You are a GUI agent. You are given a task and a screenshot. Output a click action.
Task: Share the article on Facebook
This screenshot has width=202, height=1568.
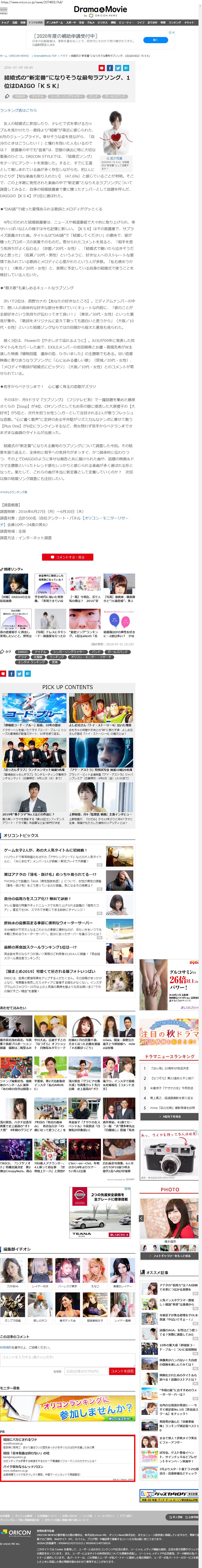point(110,68)
